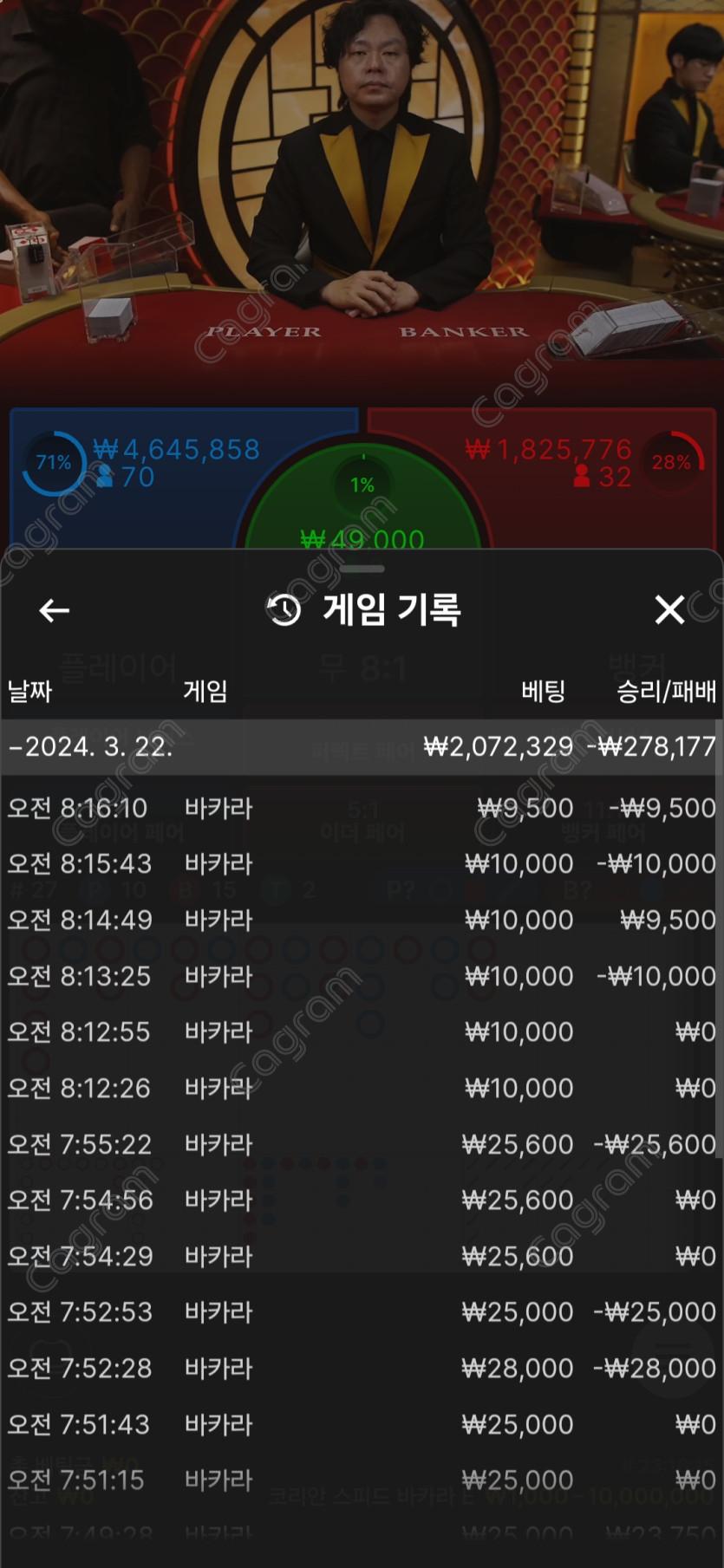Select the 오전 7:54:29 history row
724x1568 pixels.
point(361,1256)
